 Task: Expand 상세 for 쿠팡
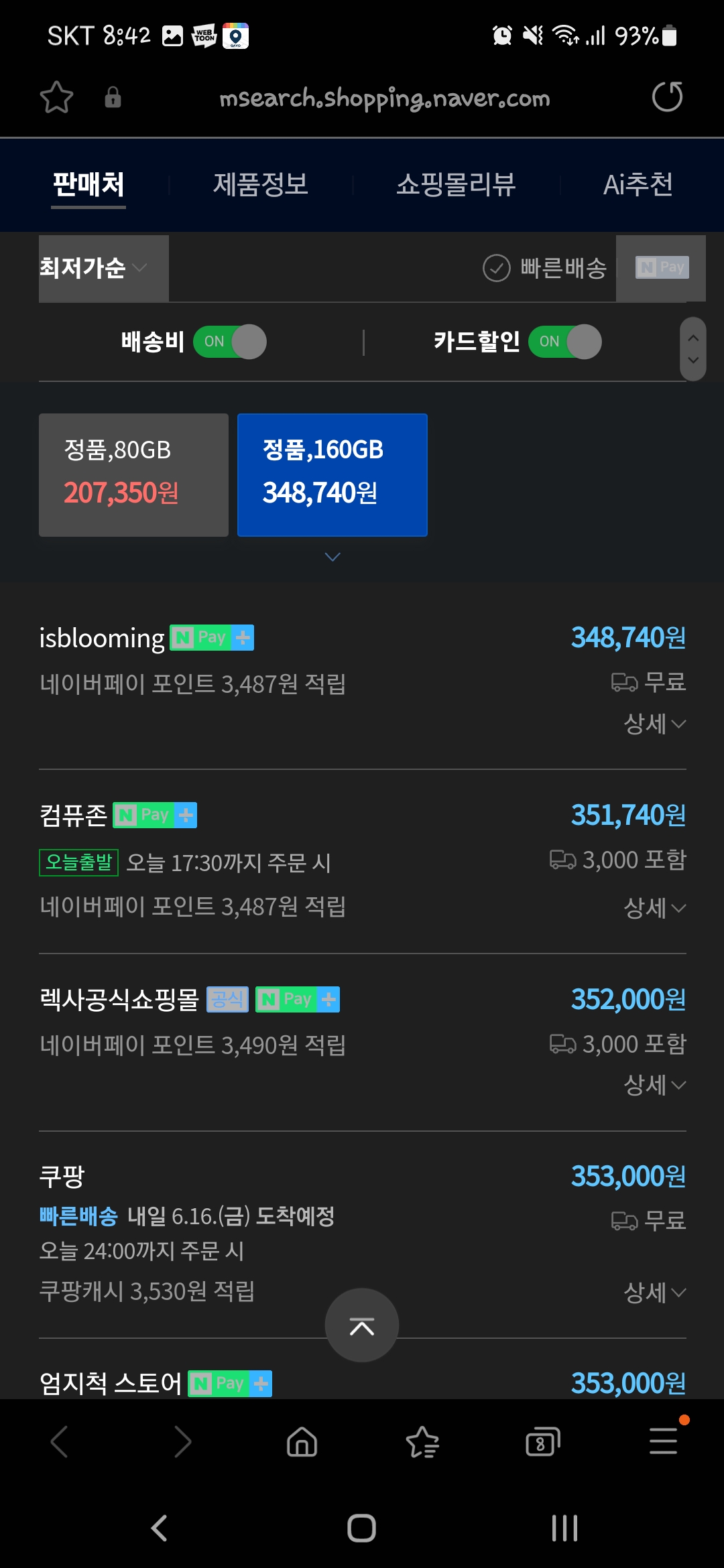click(x=655, y=1292)
